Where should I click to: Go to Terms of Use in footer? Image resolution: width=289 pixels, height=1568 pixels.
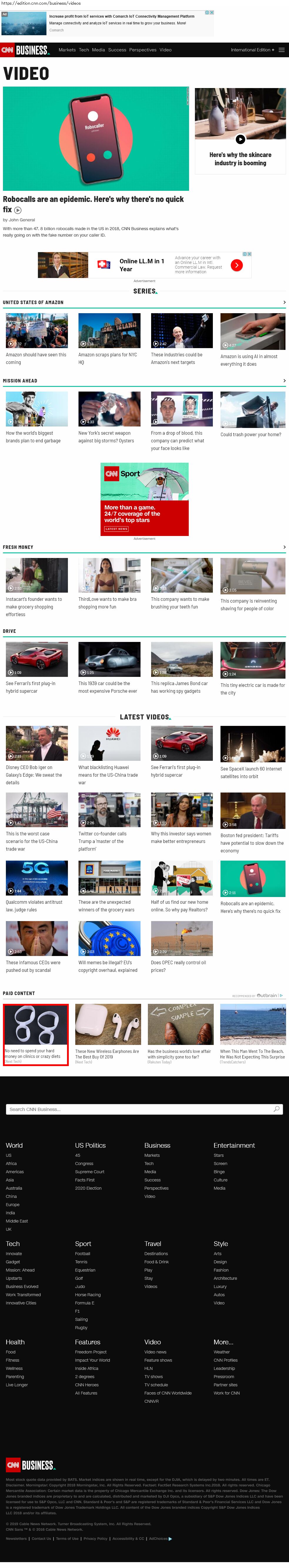click(x=67, y=1539)
